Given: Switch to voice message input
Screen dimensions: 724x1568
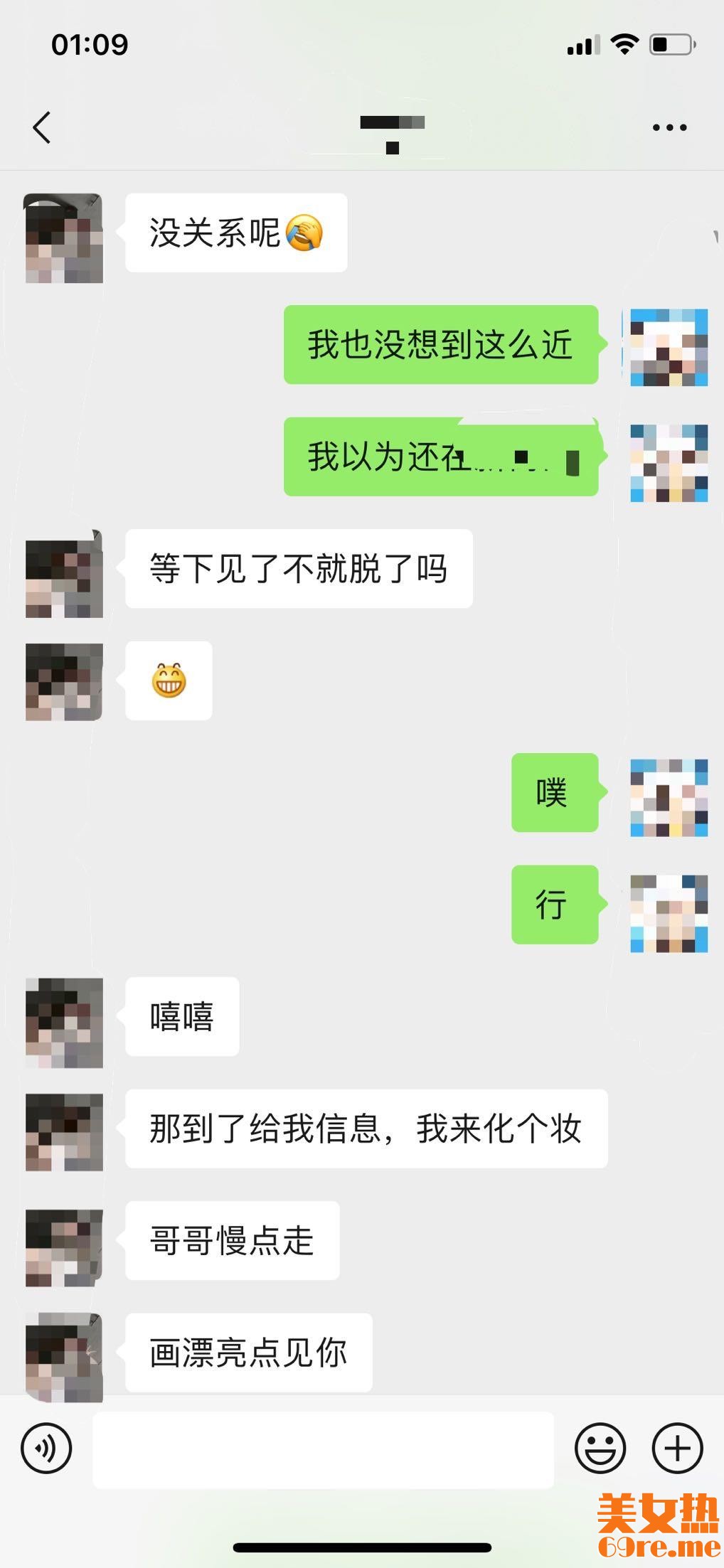Looking at the screenshot, I should coord(47,1448).
